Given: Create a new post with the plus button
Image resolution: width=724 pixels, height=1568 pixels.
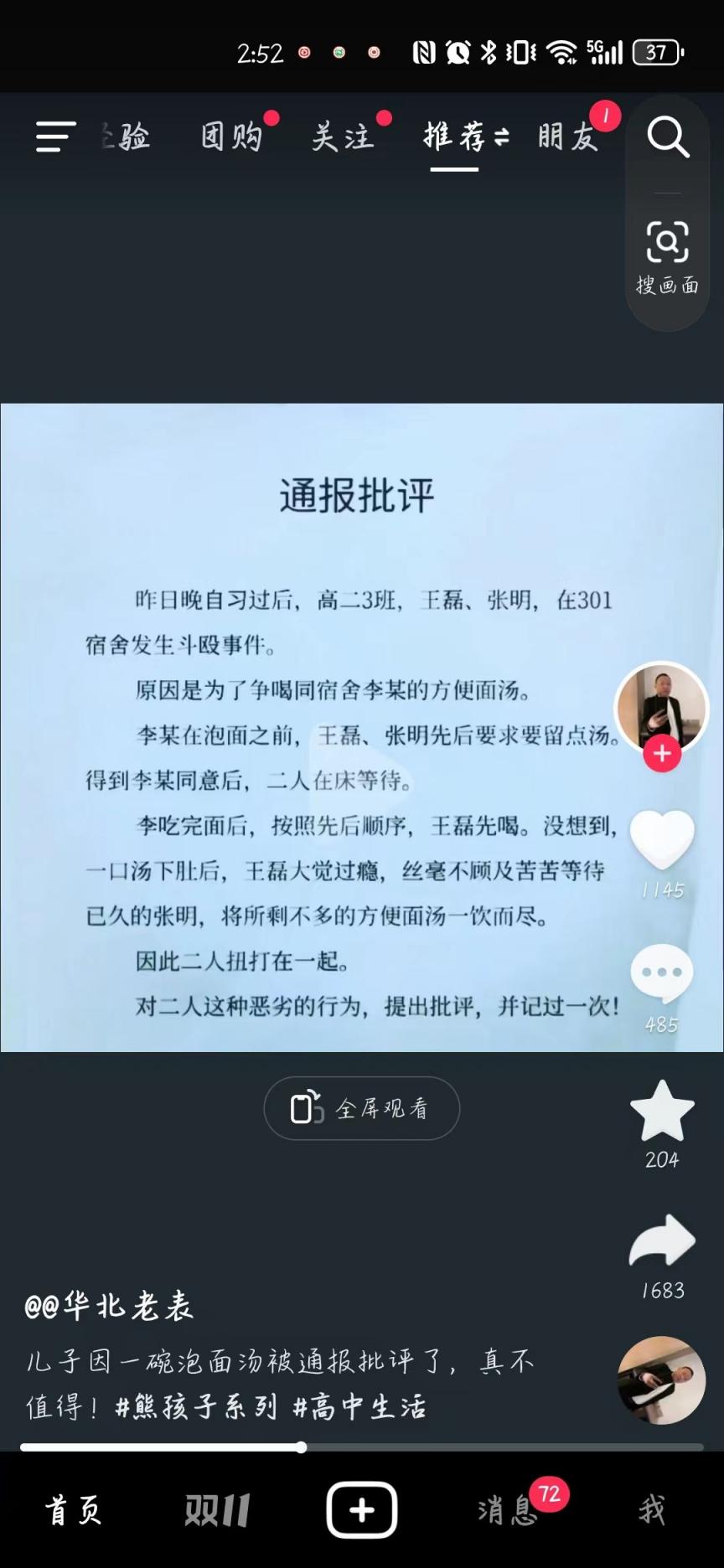Looking at the screenshot, I should (x=362, y=1510).
